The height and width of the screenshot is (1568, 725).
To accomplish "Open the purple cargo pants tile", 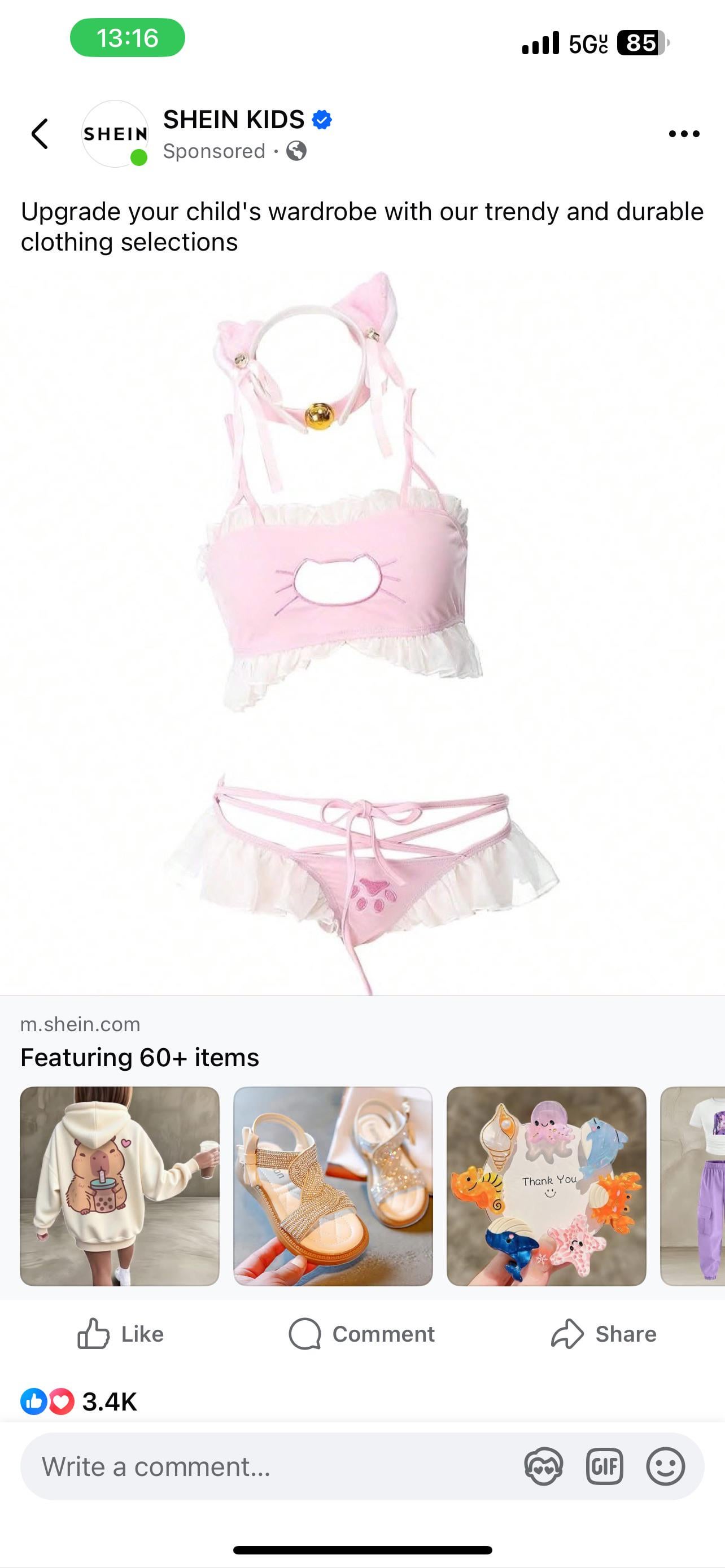I will (x=694, y=1186).
